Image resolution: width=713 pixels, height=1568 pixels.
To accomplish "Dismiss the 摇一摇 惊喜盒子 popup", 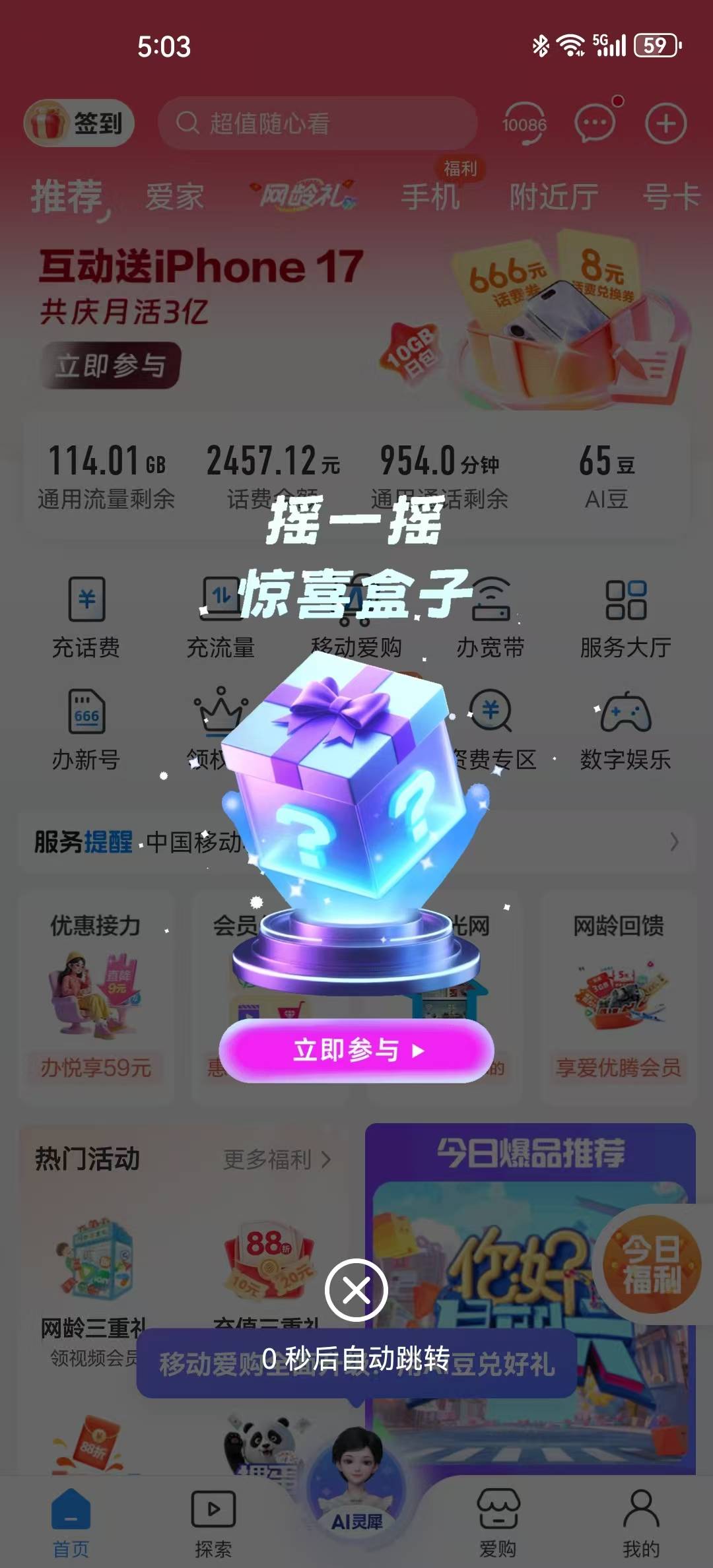I will click(x=356, y=1290).
